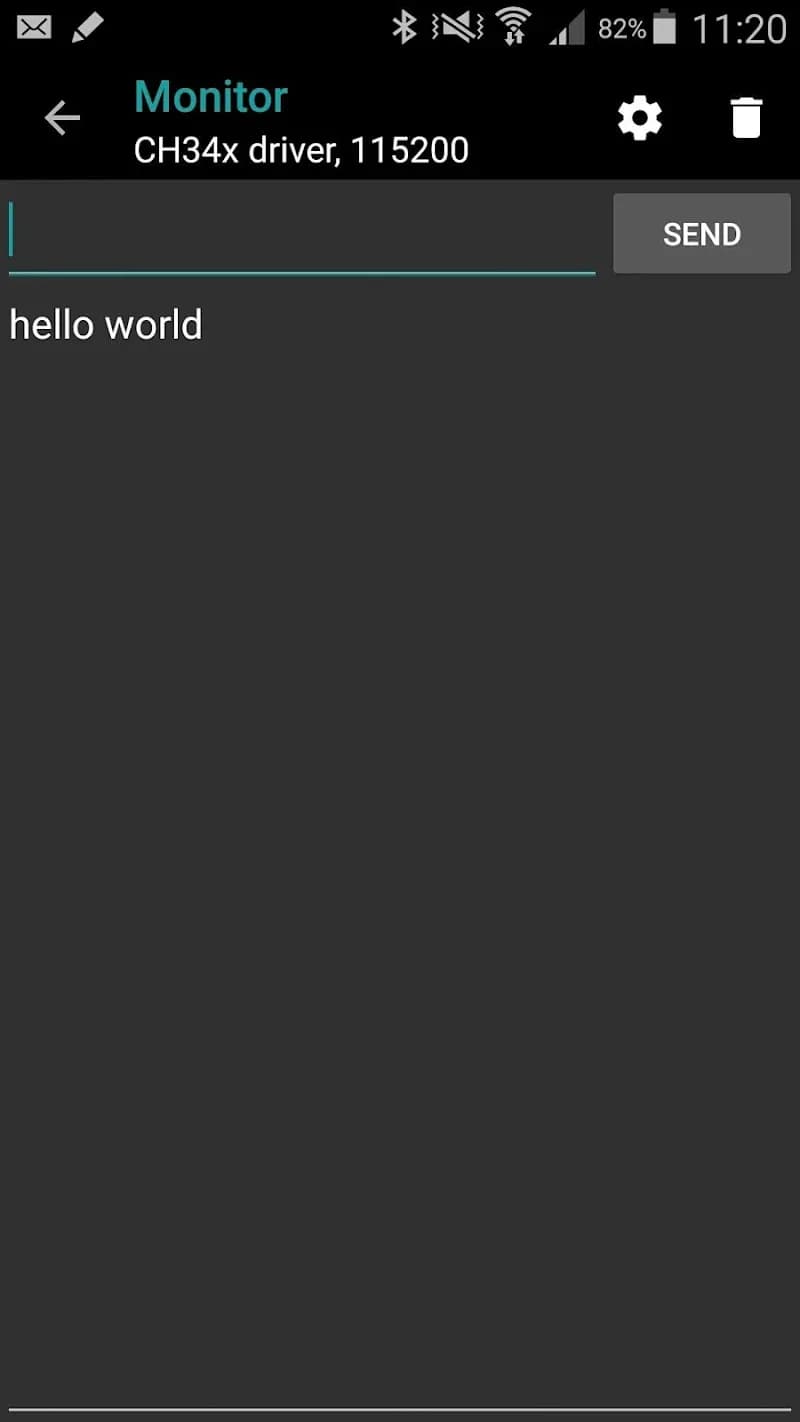
Task: Tap the CH34x driver, 115200 subtitle
Action: [x=300, y=149]
